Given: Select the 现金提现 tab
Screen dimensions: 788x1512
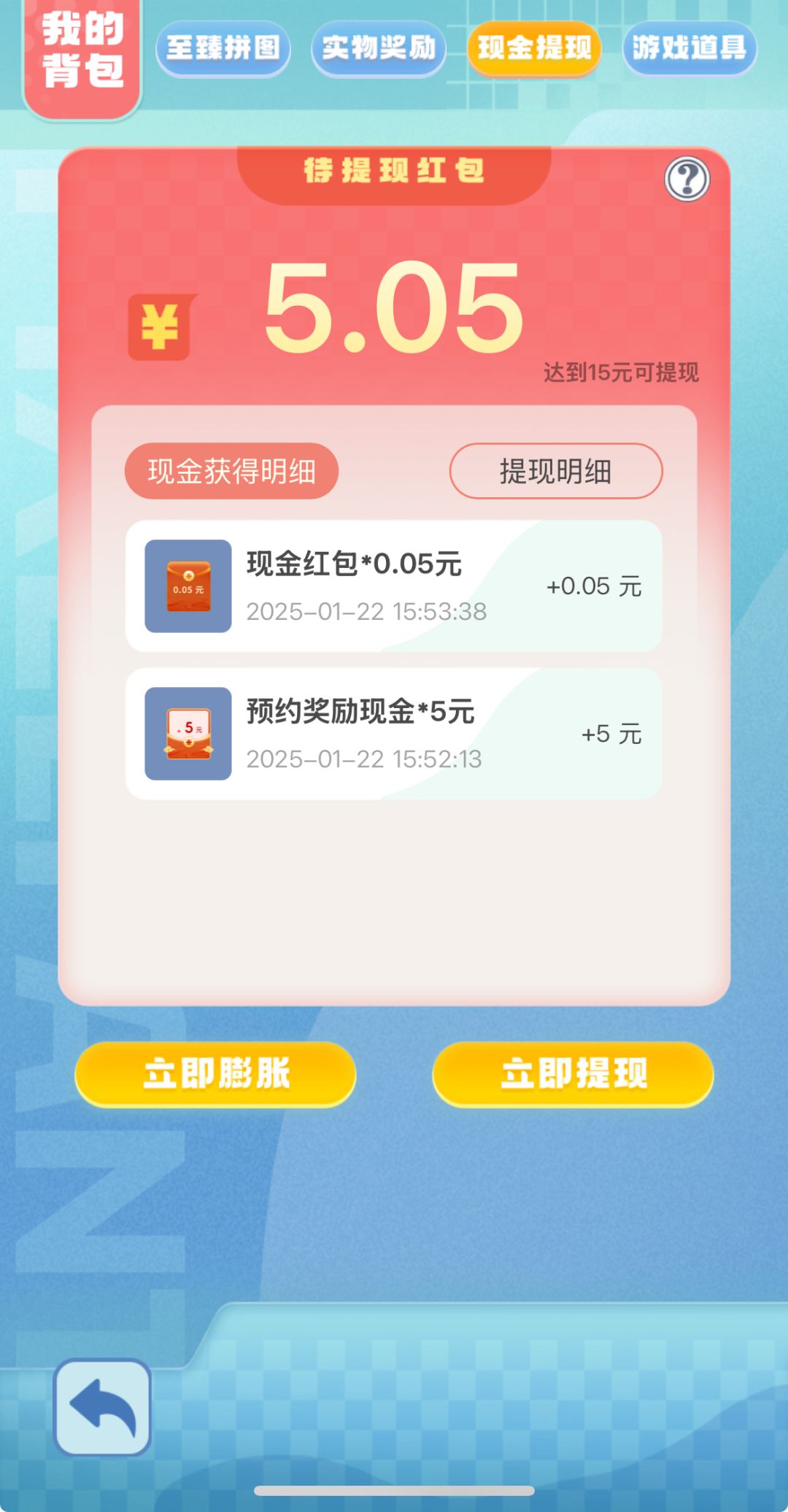Looking at the screenshot, I should [535, 50].
